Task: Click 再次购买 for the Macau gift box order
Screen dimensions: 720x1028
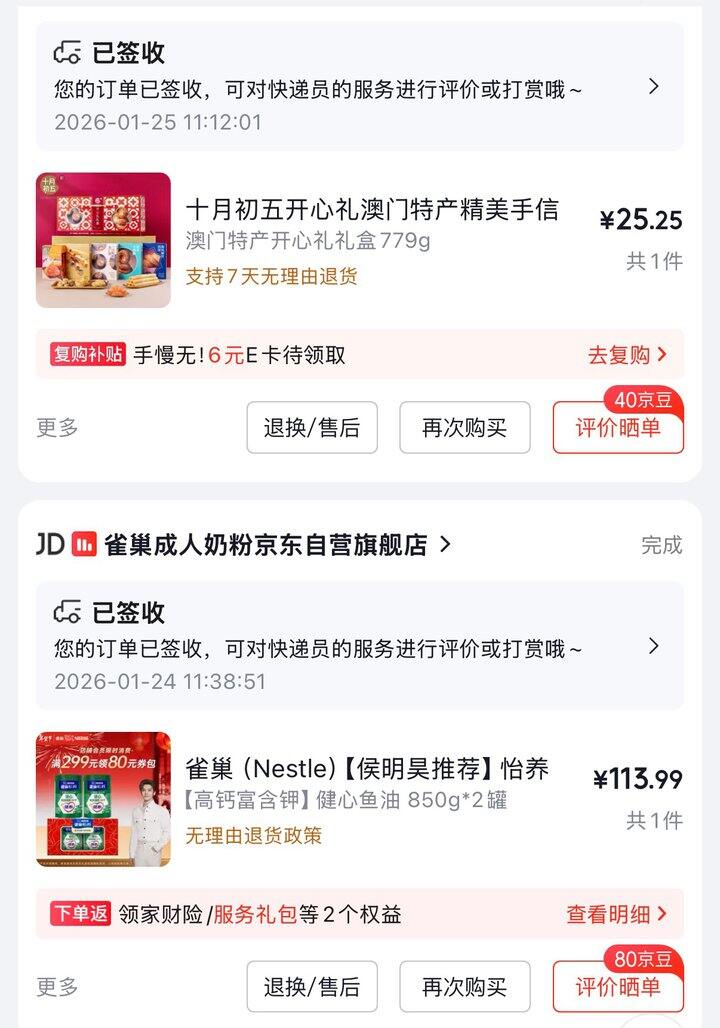Action: pyautogui.click(x=465, y=428)
